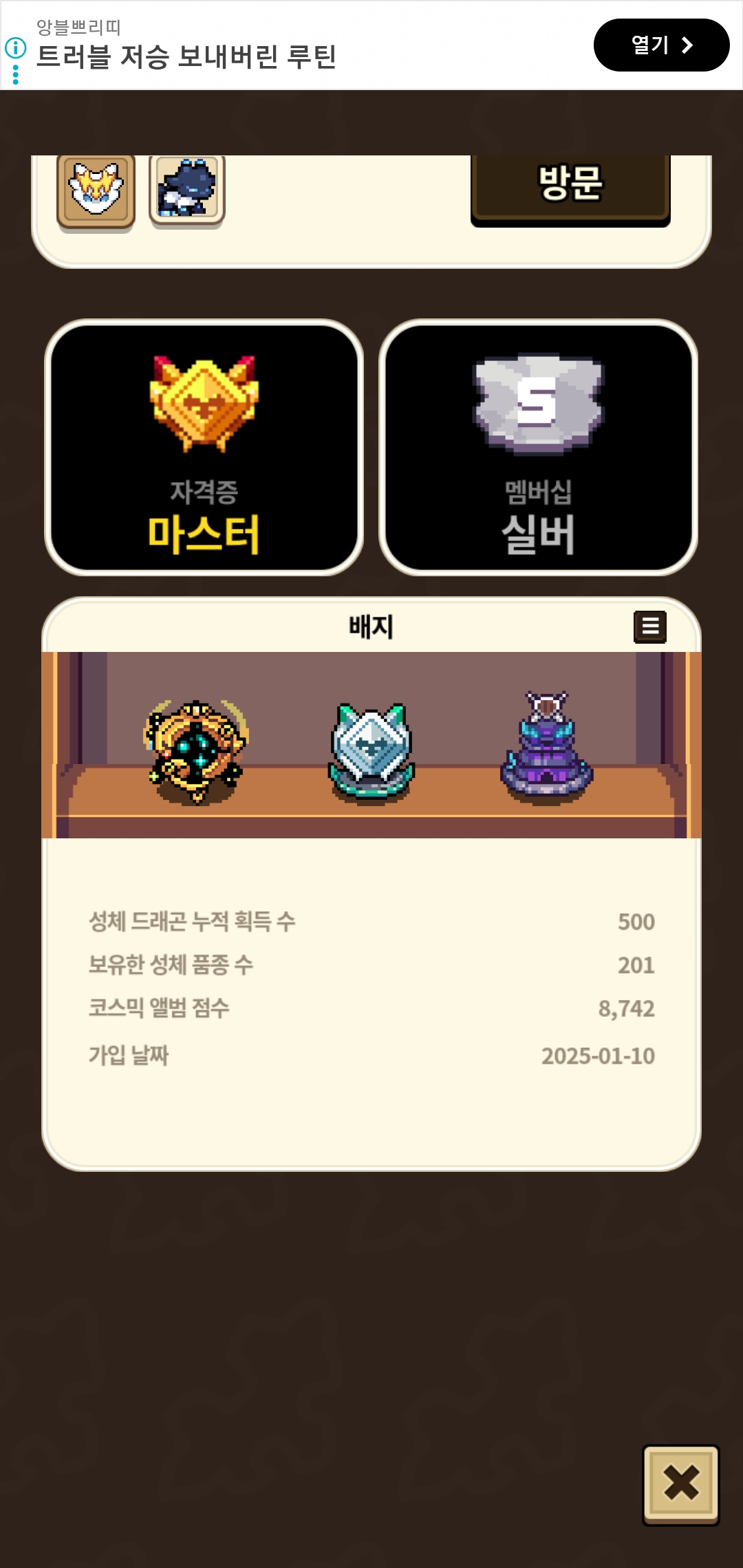This screenshot has height=1568, width=743.
Task: Open the 멤버십 실버 card
Action: click(538, 448)
